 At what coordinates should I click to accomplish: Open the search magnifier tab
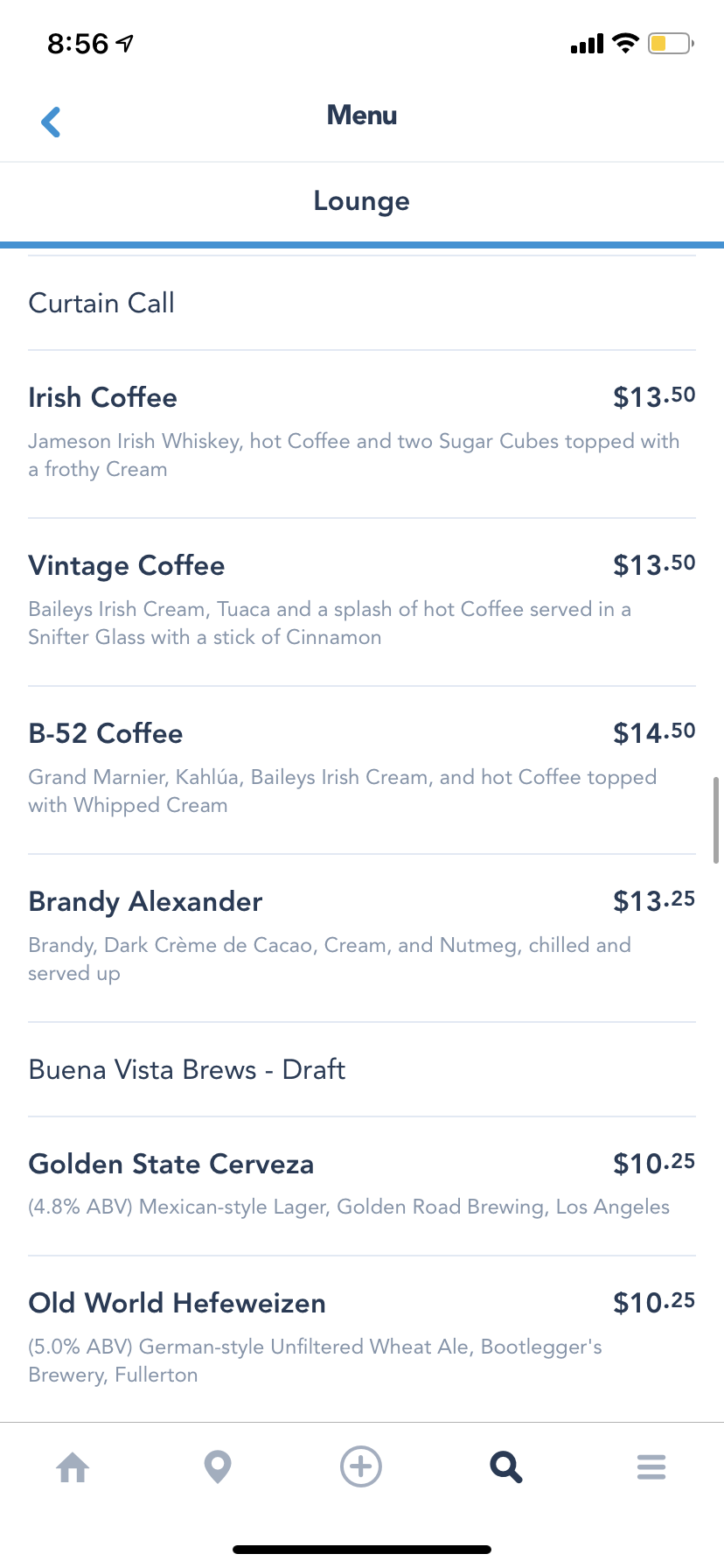pos(505,1467)
